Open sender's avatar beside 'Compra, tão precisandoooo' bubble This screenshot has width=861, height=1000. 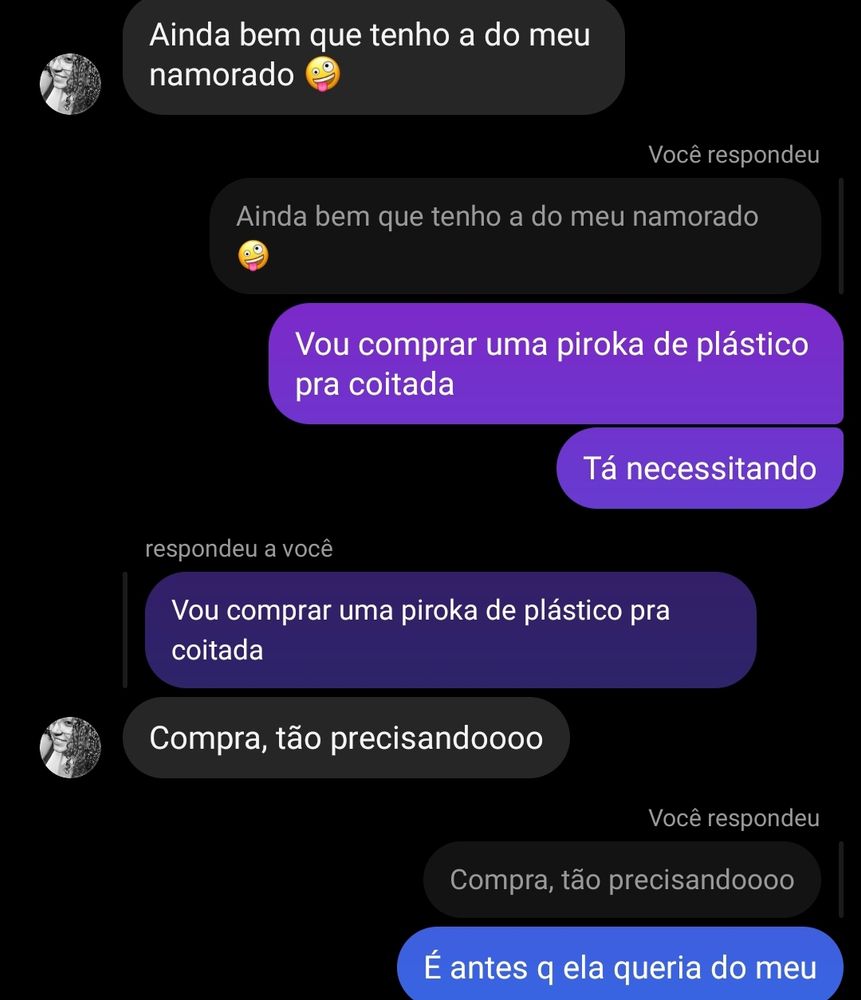(70, 747)
